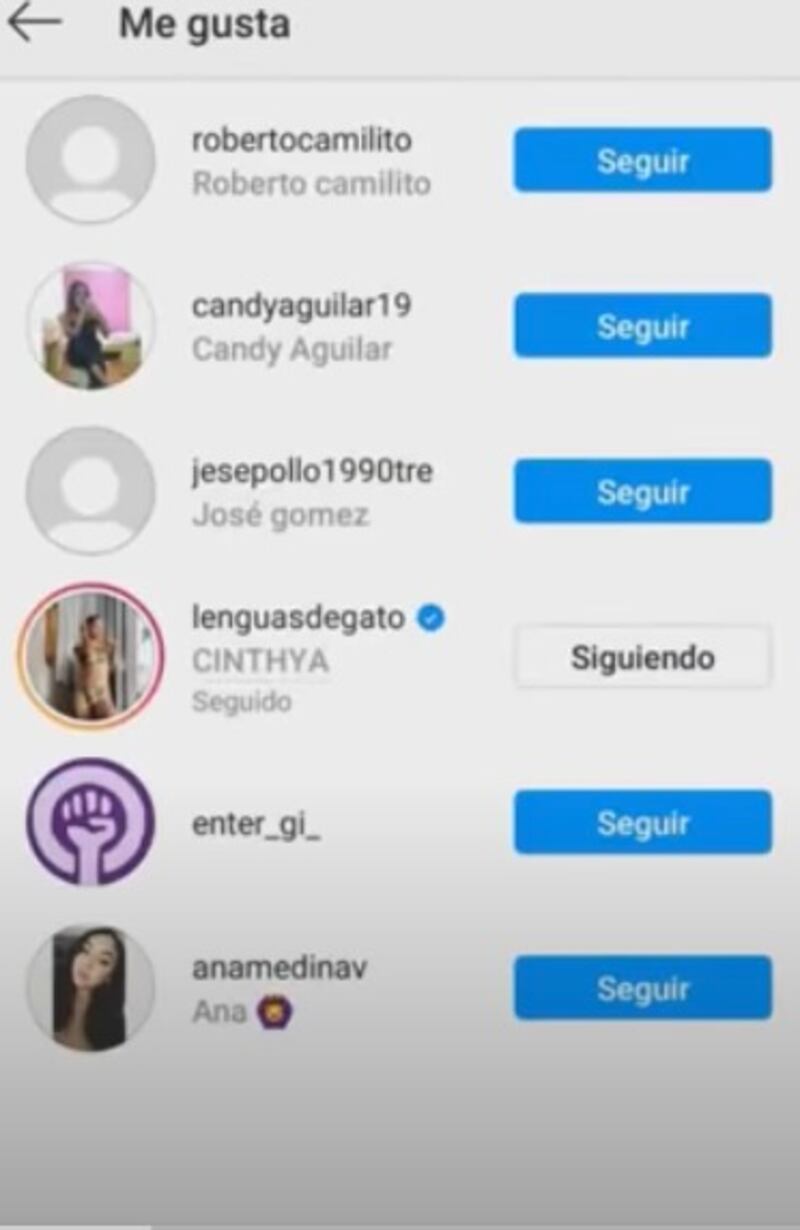Tap Seguir next to candyaguilar19

click(643, 326)
